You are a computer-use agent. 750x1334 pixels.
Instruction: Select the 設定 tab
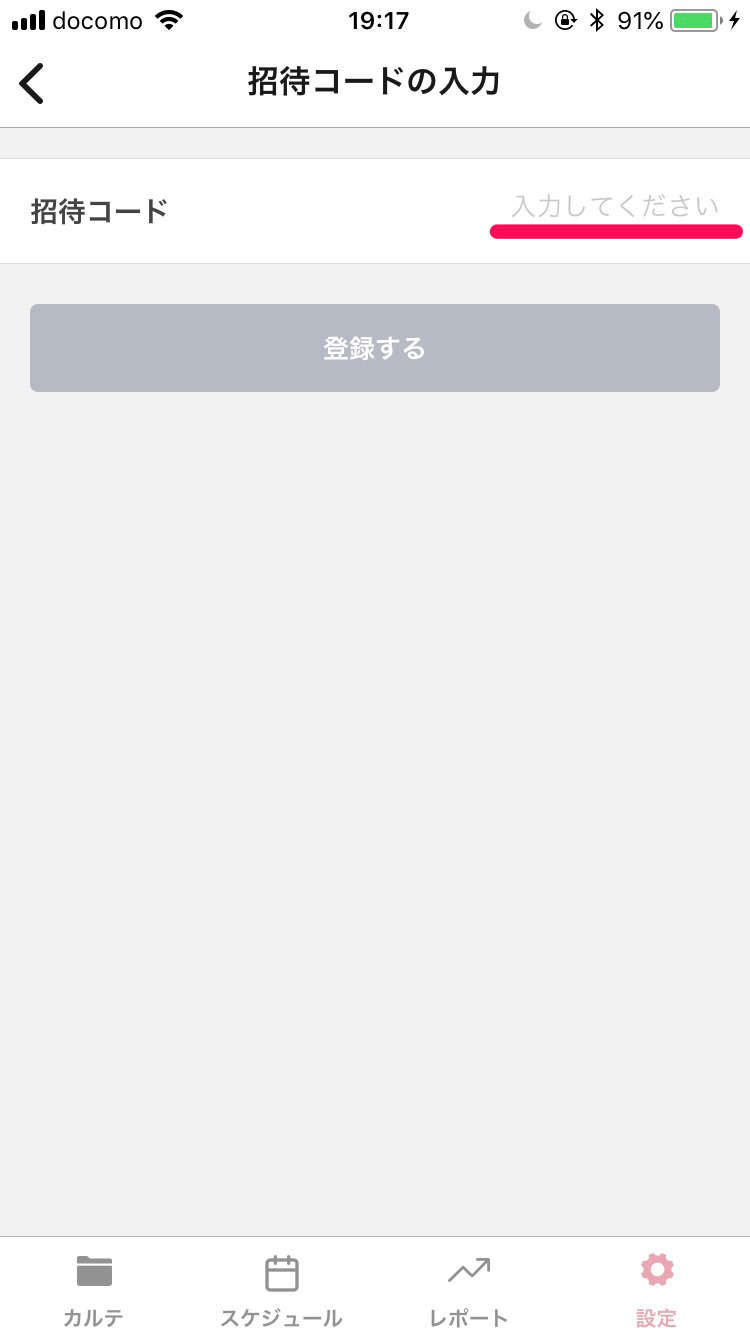click(656, 1289)
